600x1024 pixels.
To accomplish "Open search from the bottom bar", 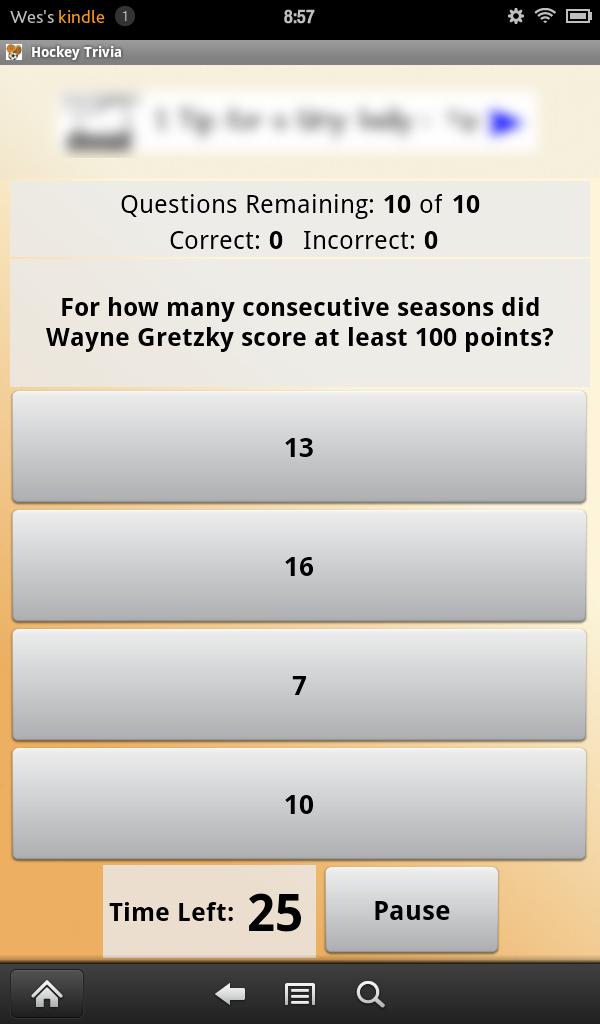I will coord(370,993).
